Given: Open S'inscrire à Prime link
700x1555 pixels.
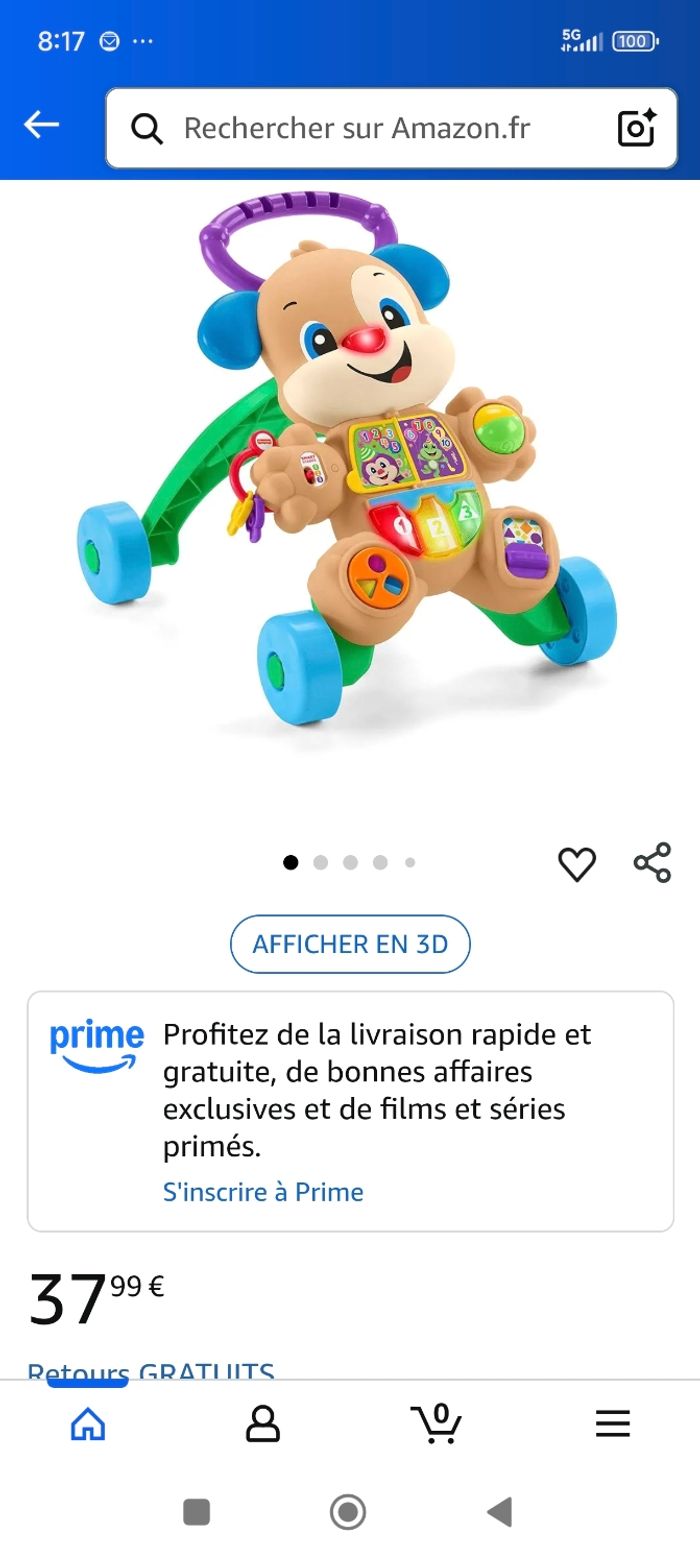Looking at the screenshot, I should (263, 1192).
